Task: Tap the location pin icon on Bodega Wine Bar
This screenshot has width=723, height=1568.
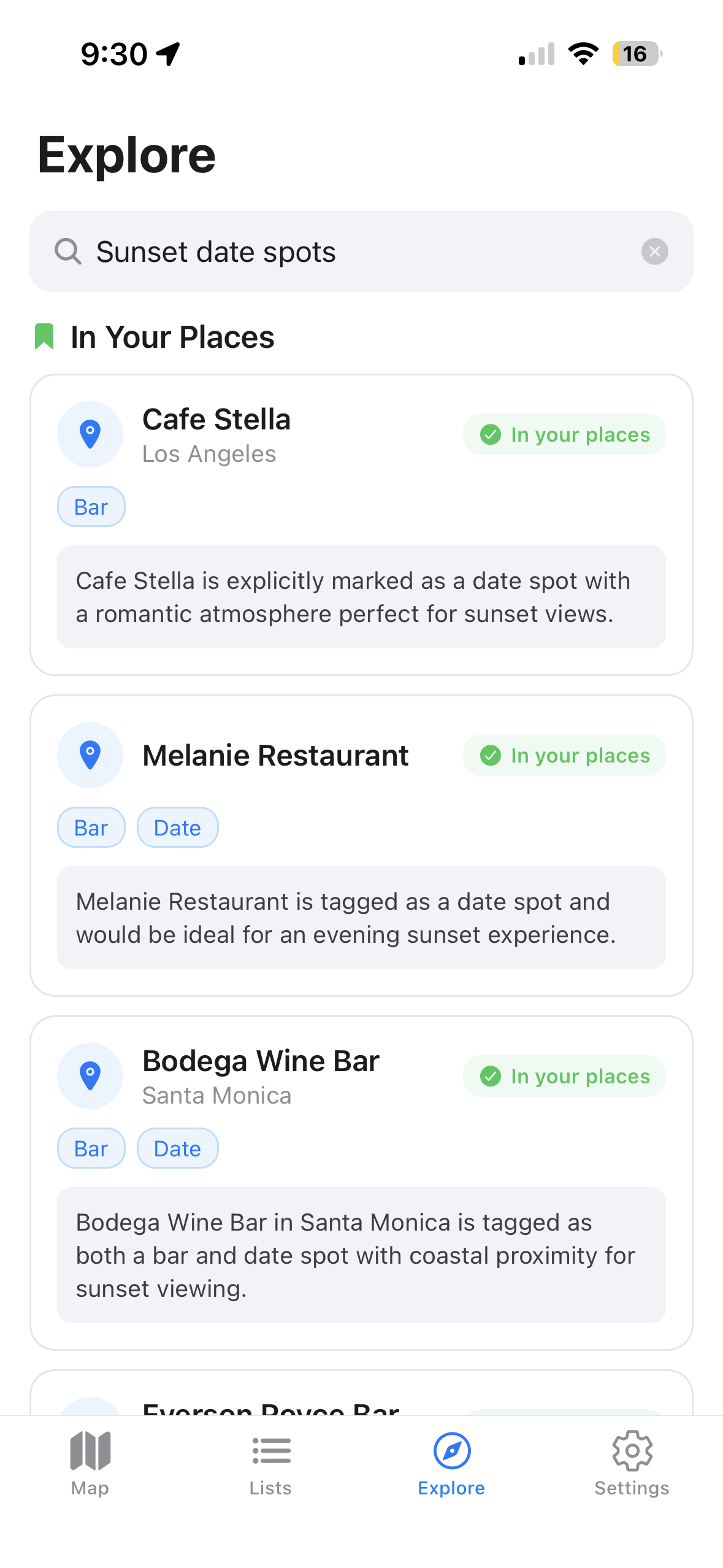Action: [90, 1076]
